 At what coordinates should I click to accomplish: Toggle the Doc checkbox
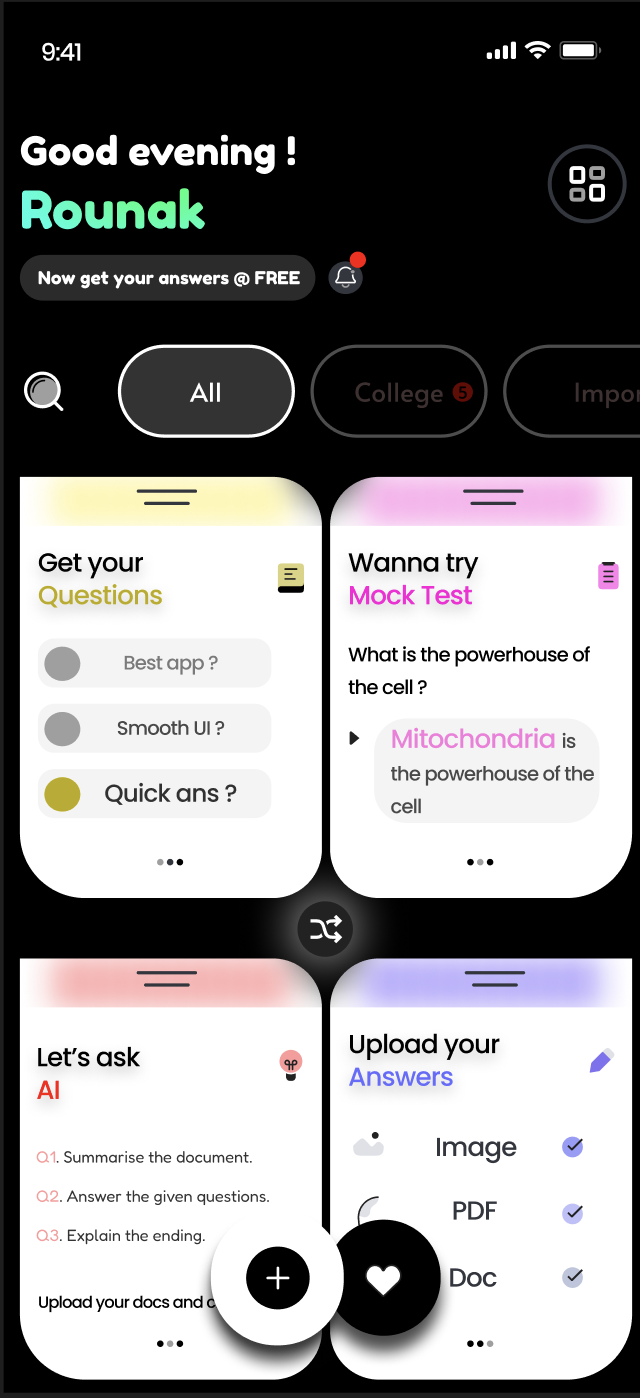coord(573,1277)
